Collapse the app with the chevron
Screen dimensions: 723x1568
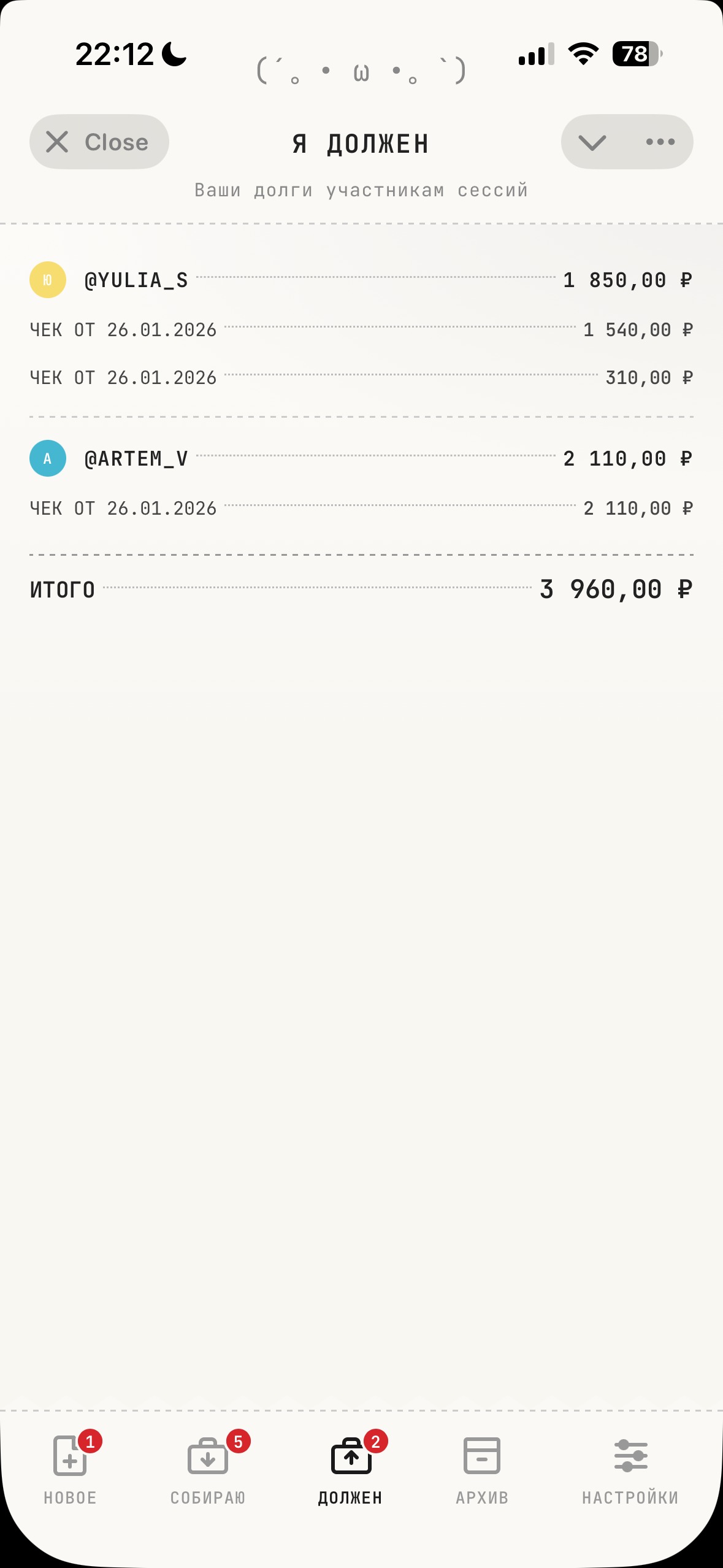pos(592,142)
